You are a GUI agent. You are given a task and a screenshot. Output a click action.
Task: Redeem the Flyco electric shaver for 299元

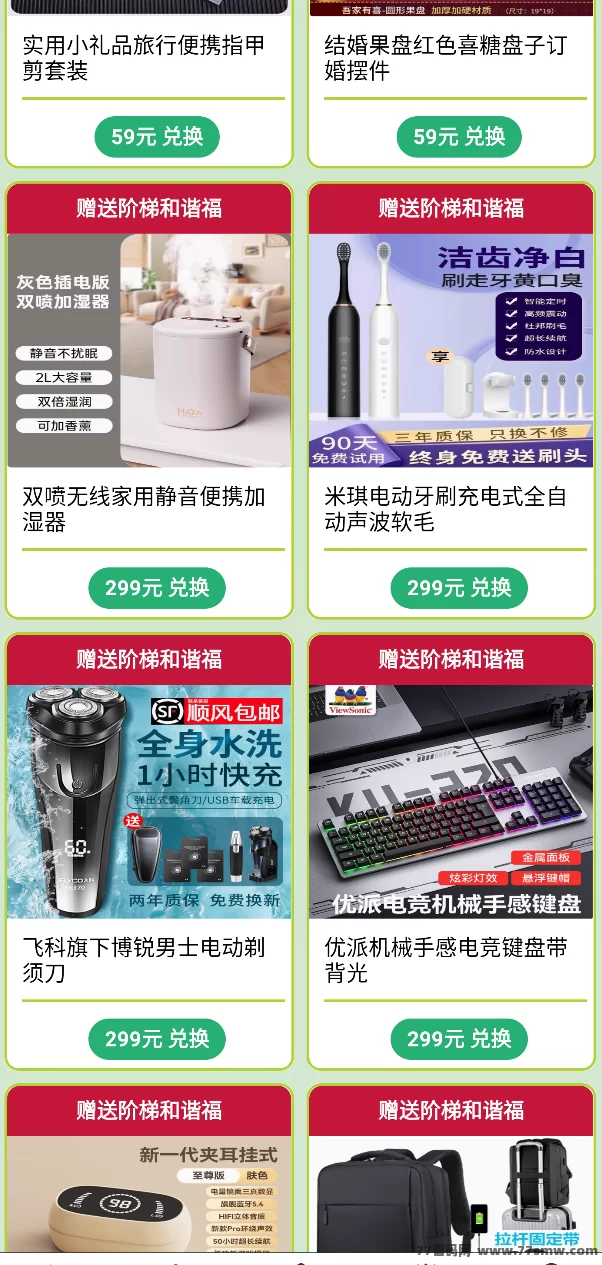pyautogui.click(x=157, y=1039)
